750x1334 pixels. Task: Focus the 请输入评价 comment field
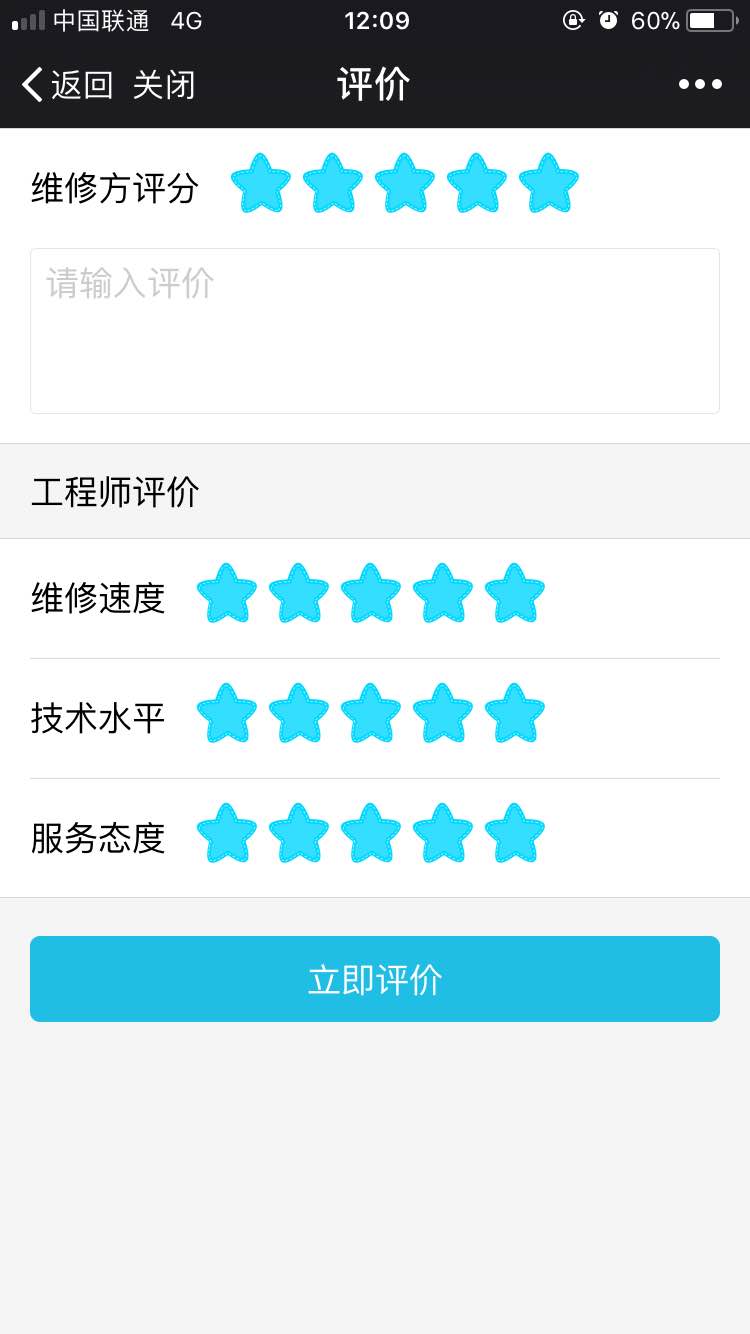pyautogui.click(x=375, y=331)
